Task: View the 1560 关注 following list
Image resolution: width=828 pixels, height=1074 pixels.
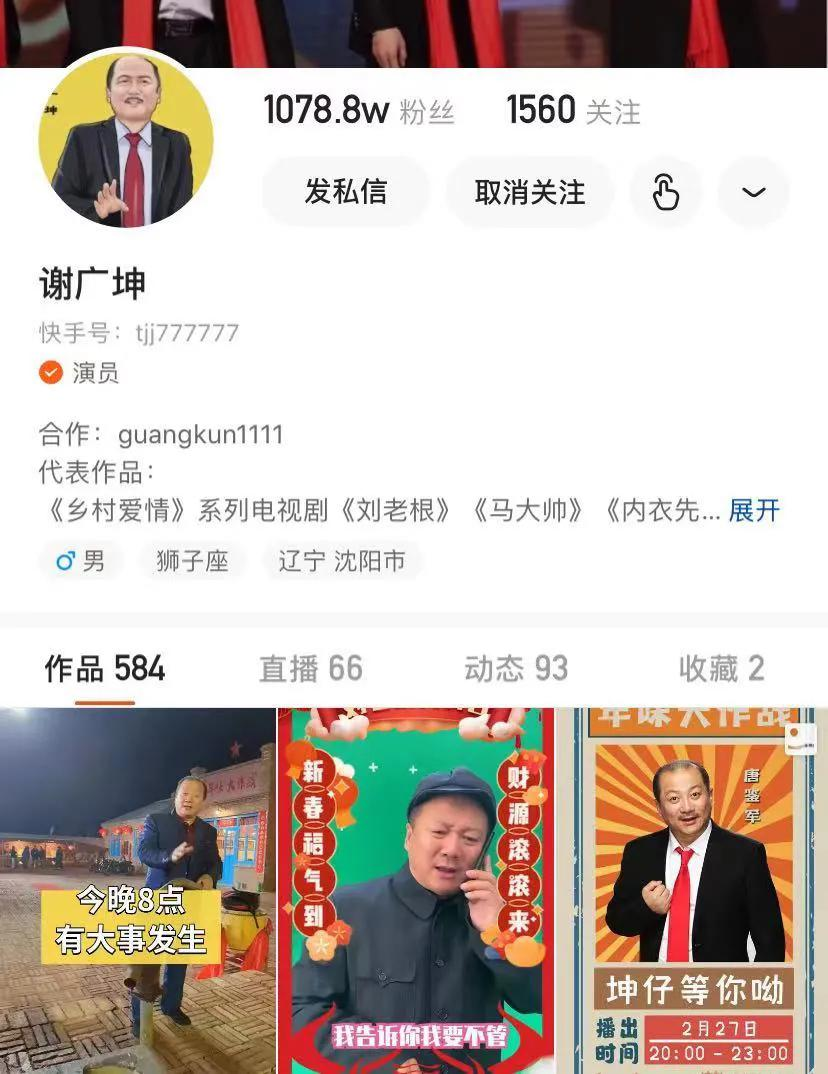Action: click(573, 111)
